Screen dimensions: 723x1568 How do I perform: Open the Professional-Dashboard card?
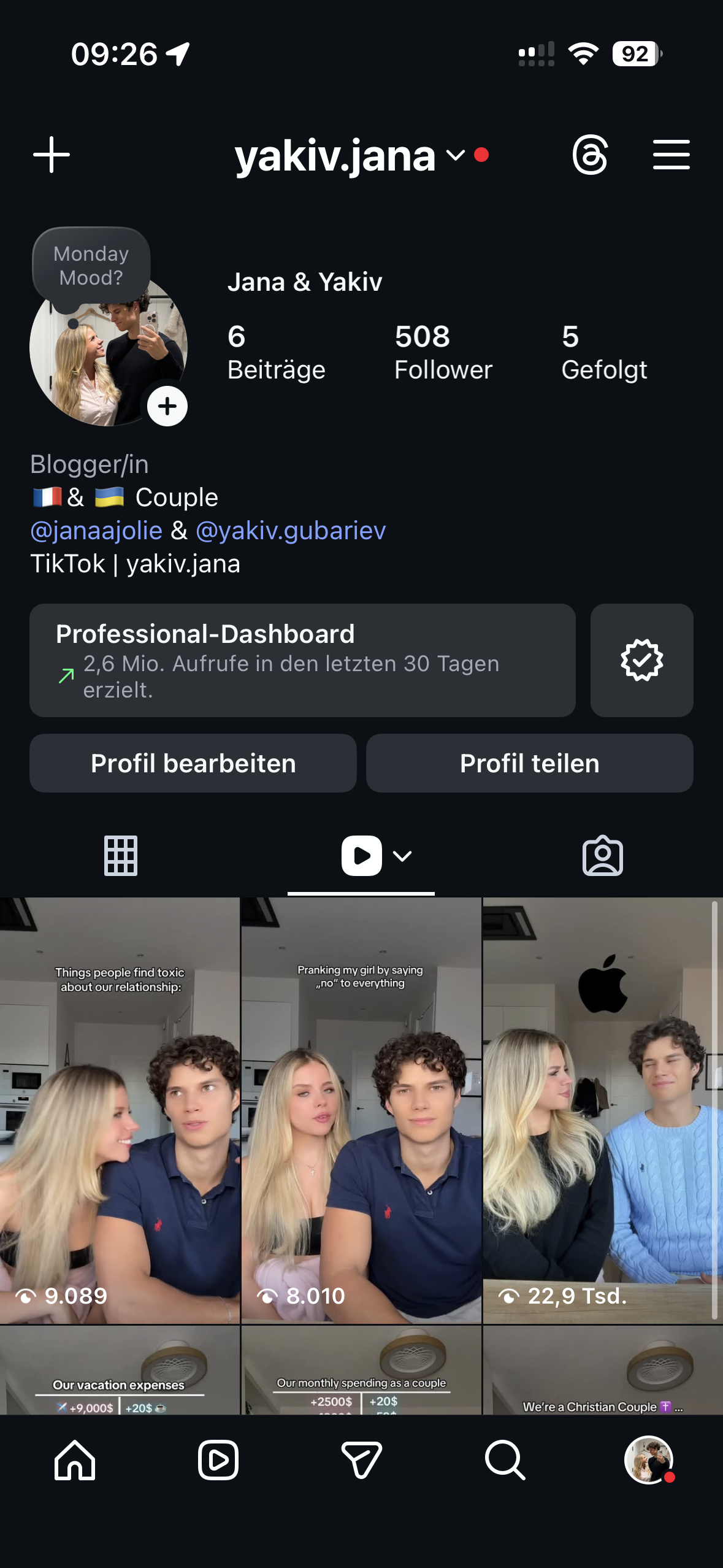click(x=302, y=660)
